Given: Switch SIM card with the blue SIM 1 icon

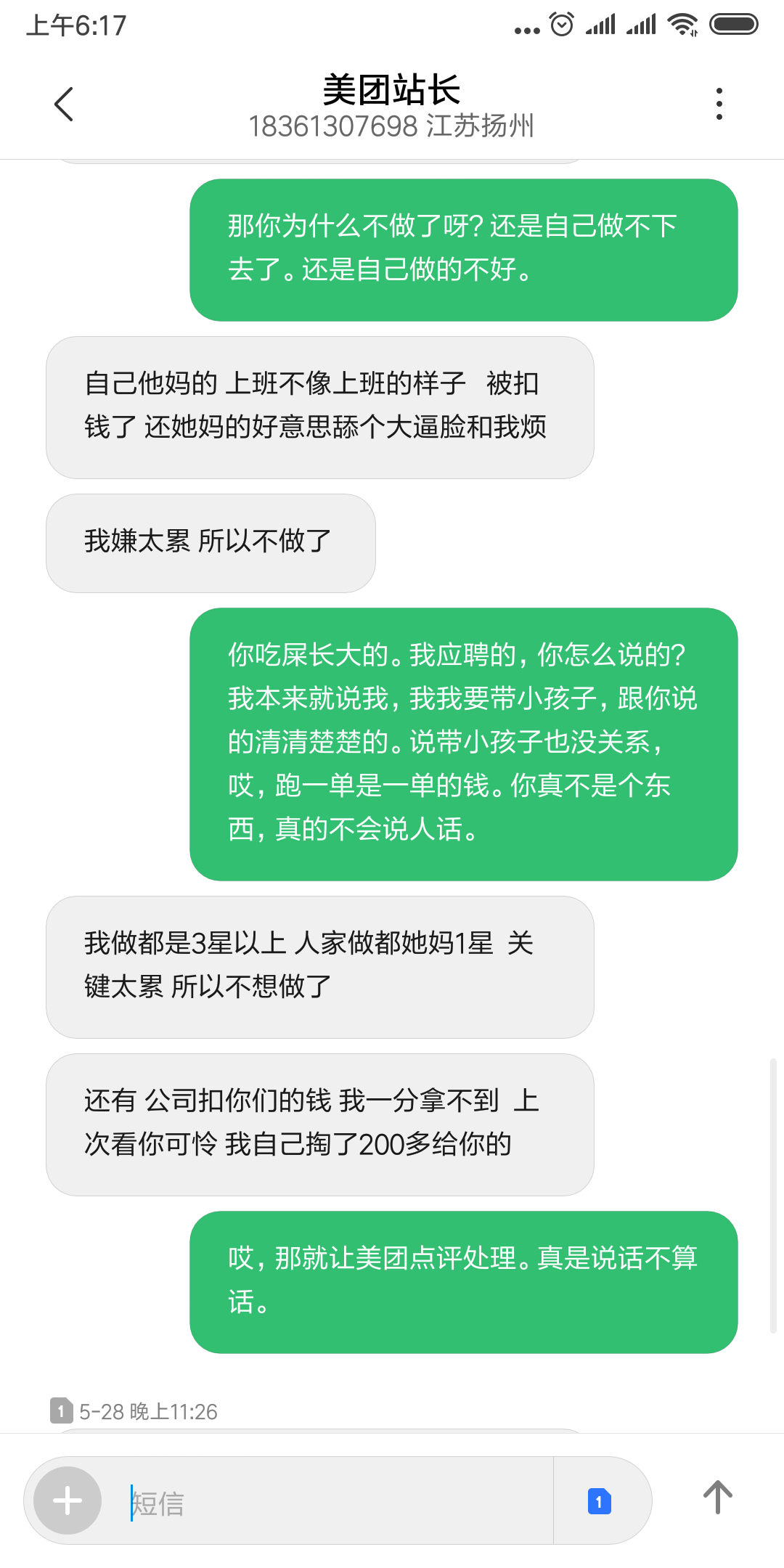Looking at the screenshot, I should pyautogui.click(x=599, y=1501).
